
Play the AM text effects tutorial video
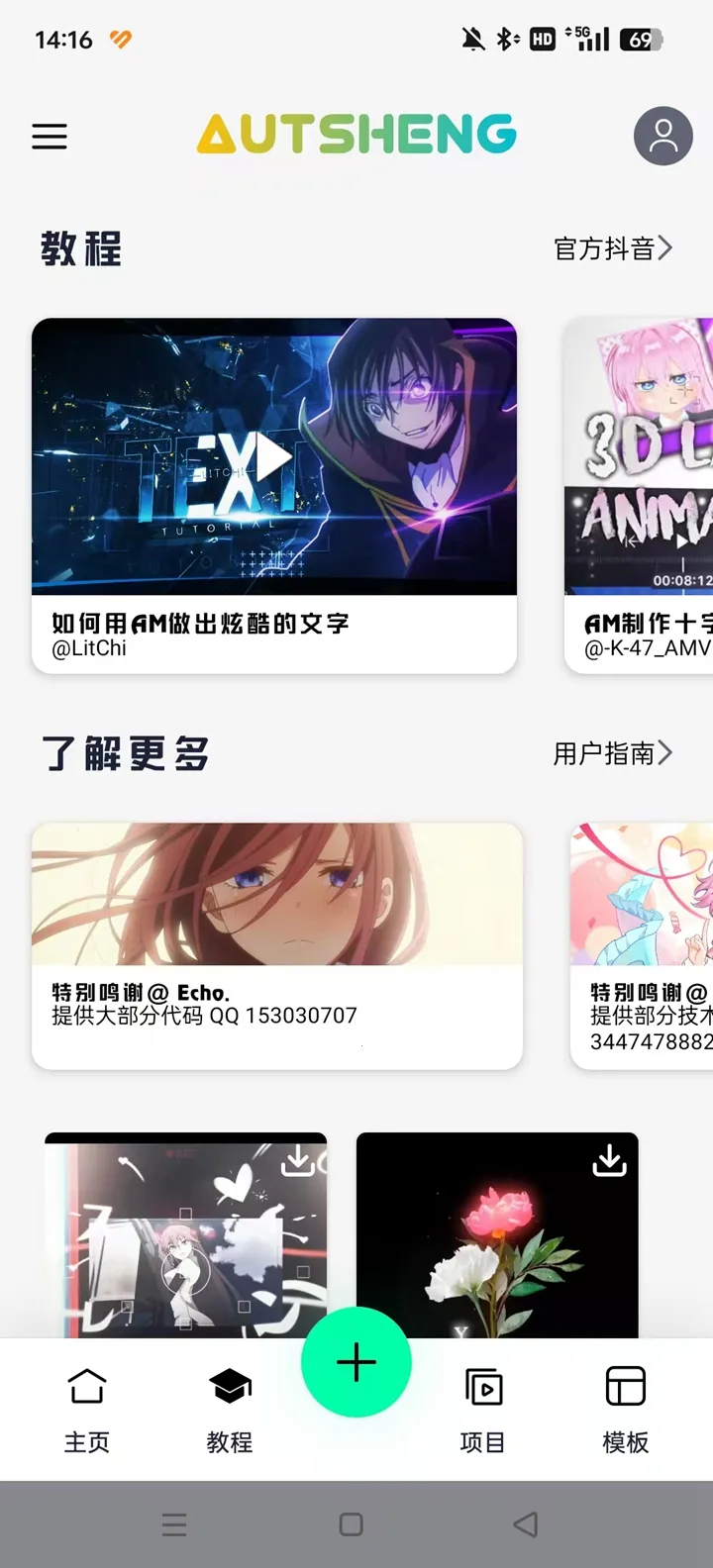pyautogui.click(x=274, y=457)
